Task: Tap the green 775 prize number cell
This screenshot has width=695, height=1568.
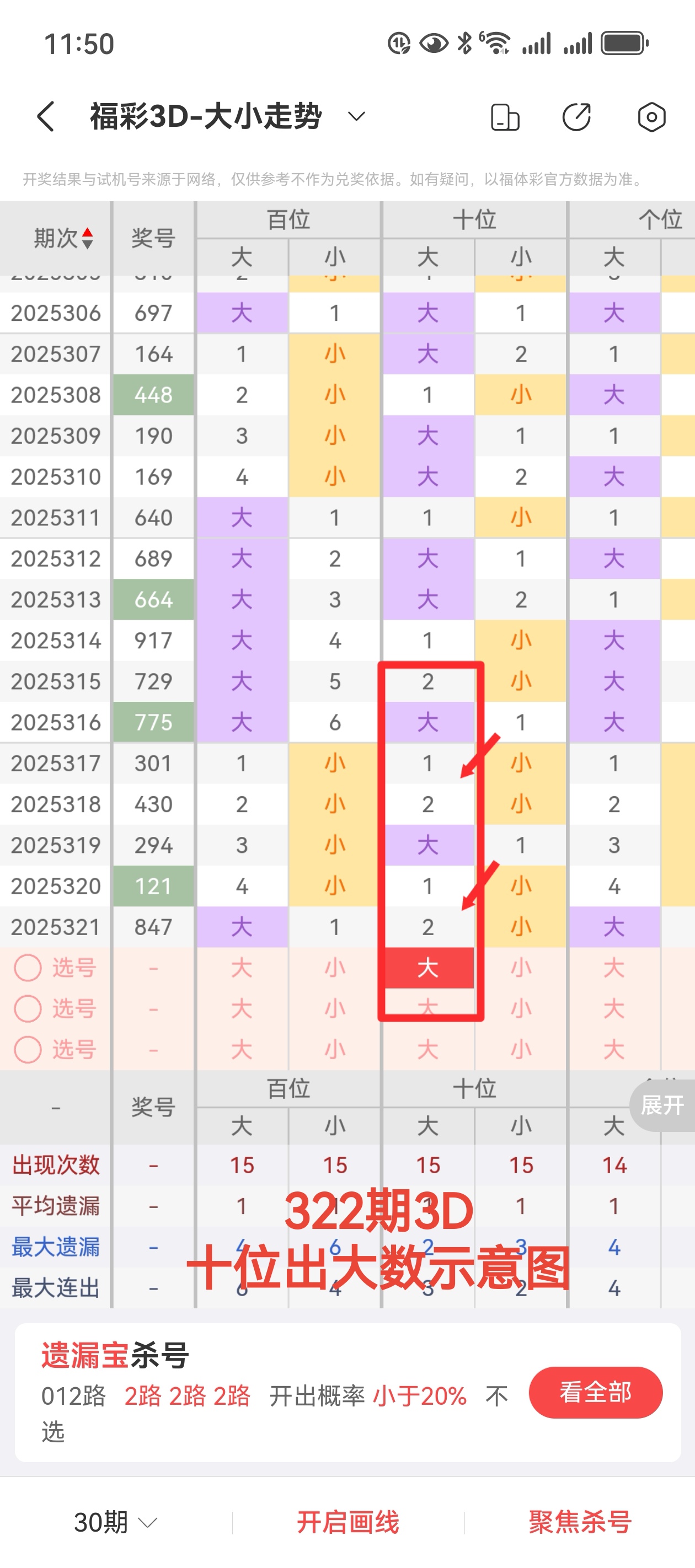Action: pos(153,722)
